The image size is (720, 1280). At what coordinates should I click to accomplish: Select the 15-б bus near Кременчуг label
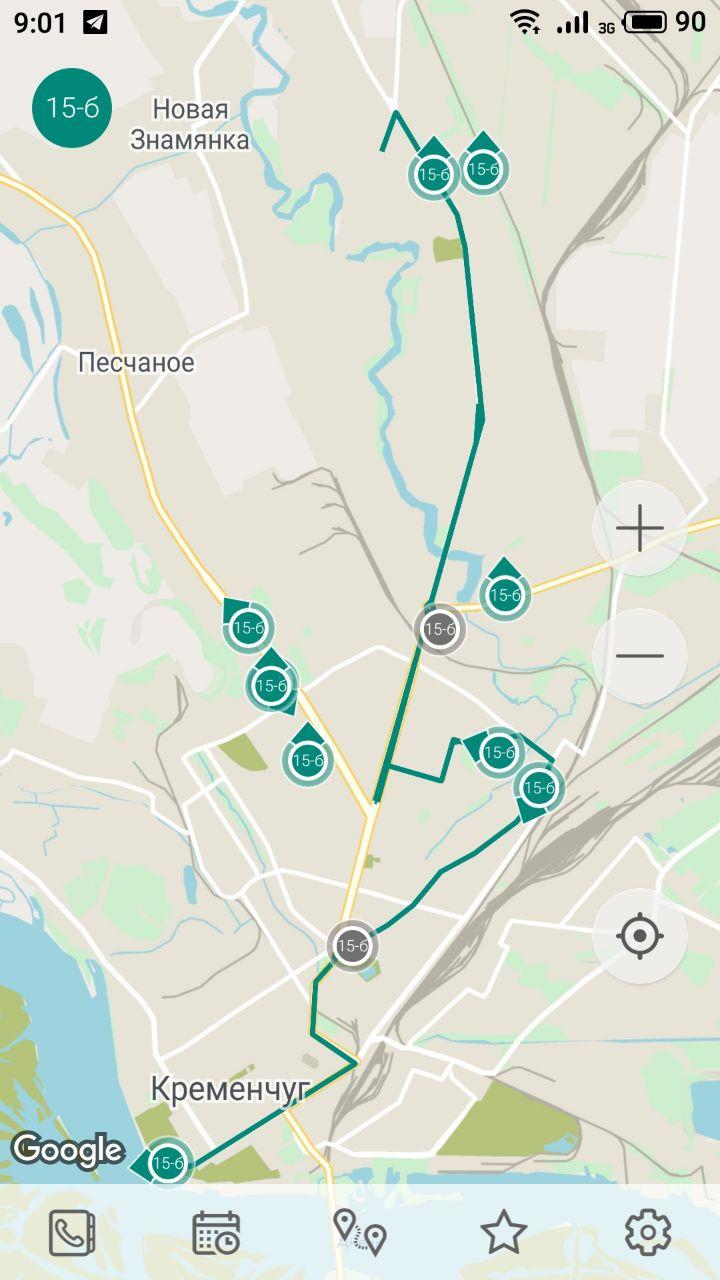tap(167, 1163)
